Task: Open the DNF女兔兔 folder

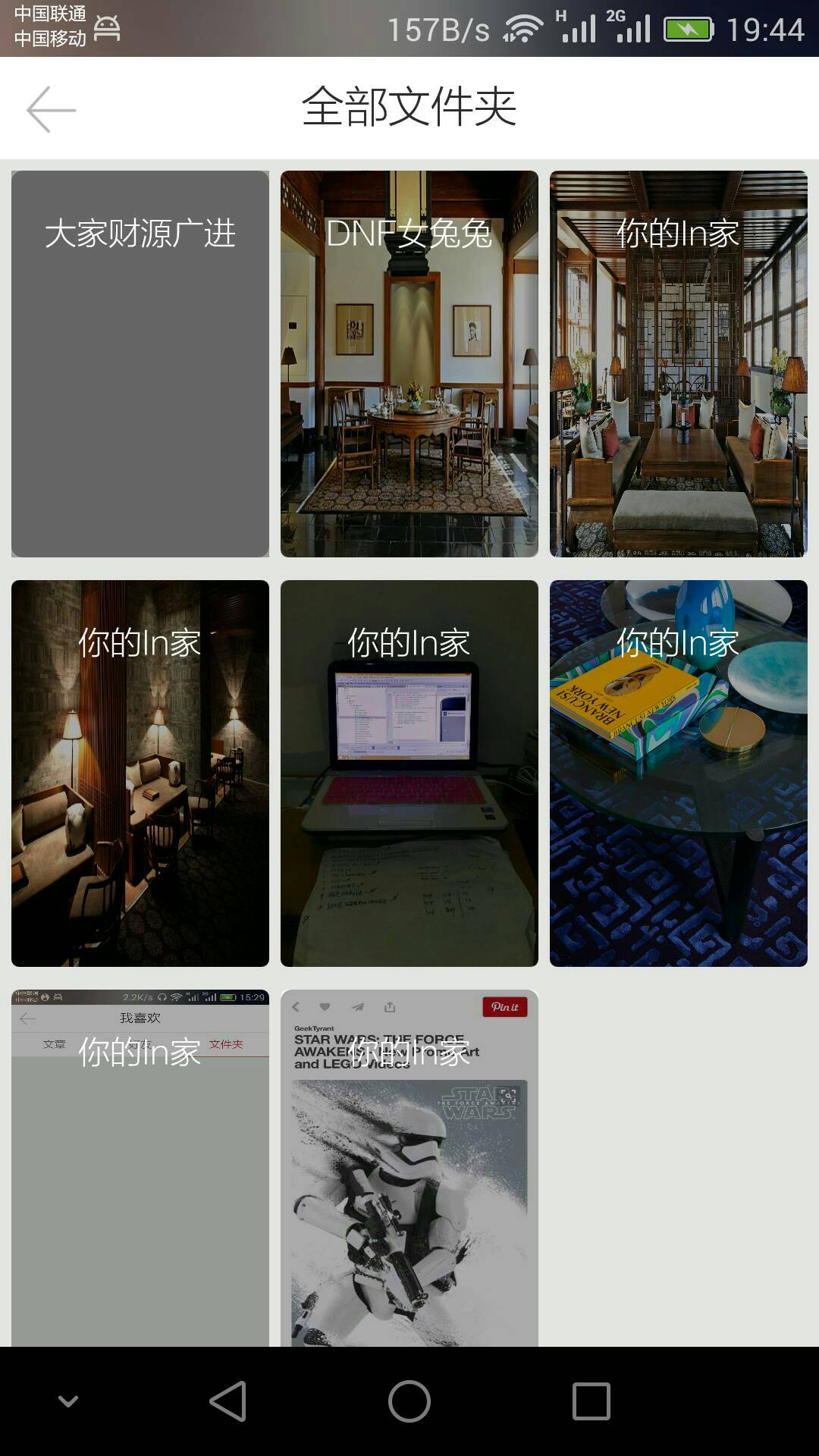Action: (409, 364)
